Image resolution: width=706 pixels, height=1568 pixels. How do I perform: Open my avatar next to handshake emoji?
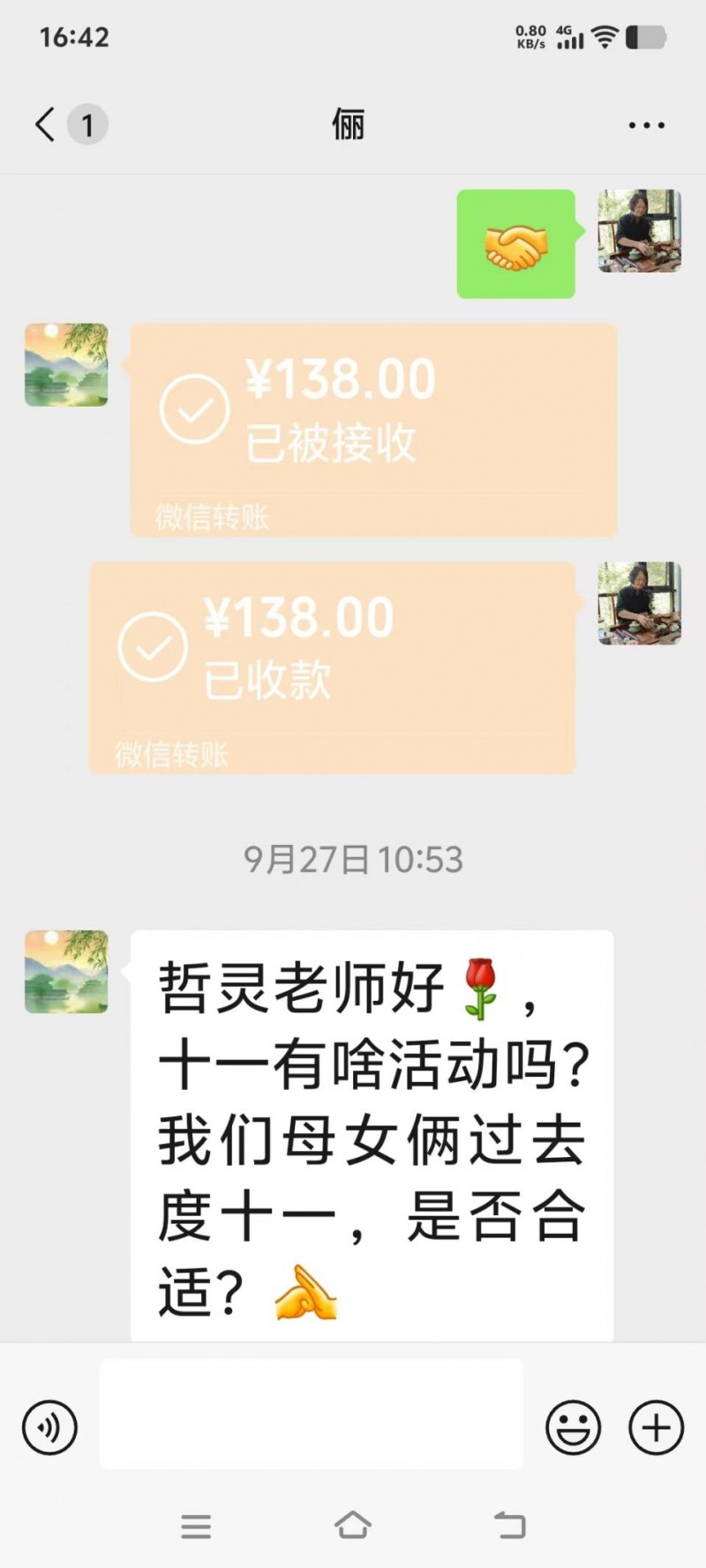click(639, 231)
